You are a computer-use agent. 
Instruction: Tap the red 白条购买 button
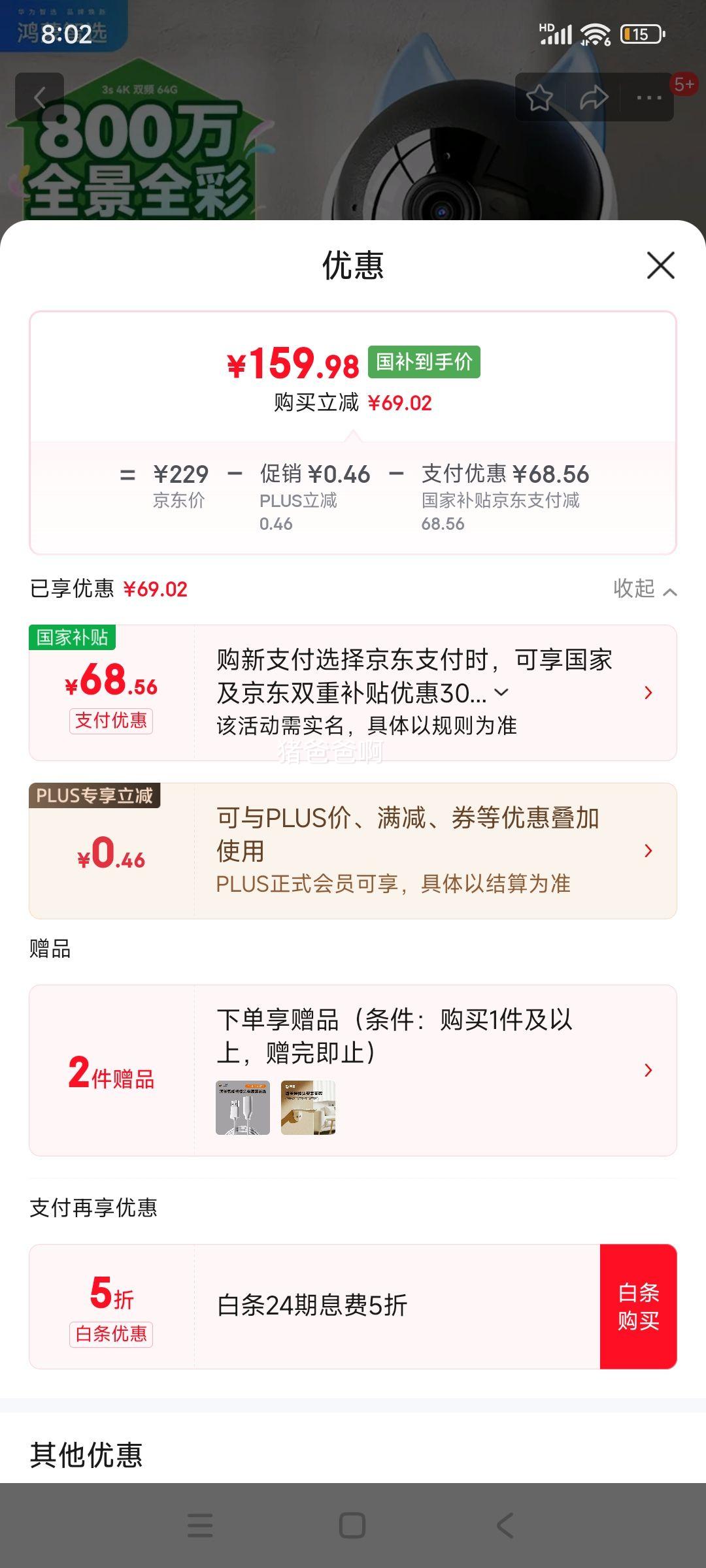tap(638, 1306)
